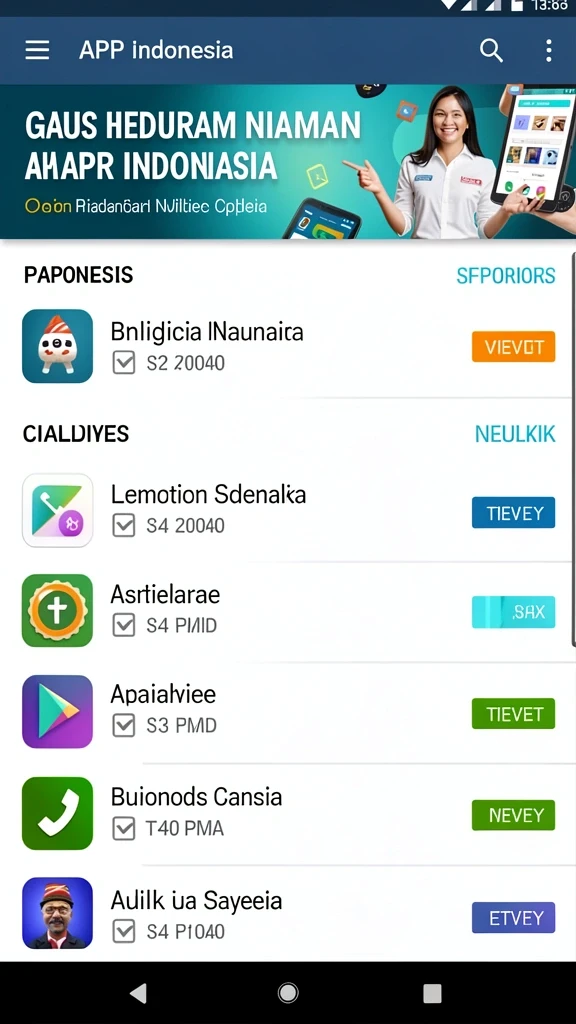
Task: Tap ETVEY button for Aulik ua Sayeeia
Action: click(x=513, y=918)
